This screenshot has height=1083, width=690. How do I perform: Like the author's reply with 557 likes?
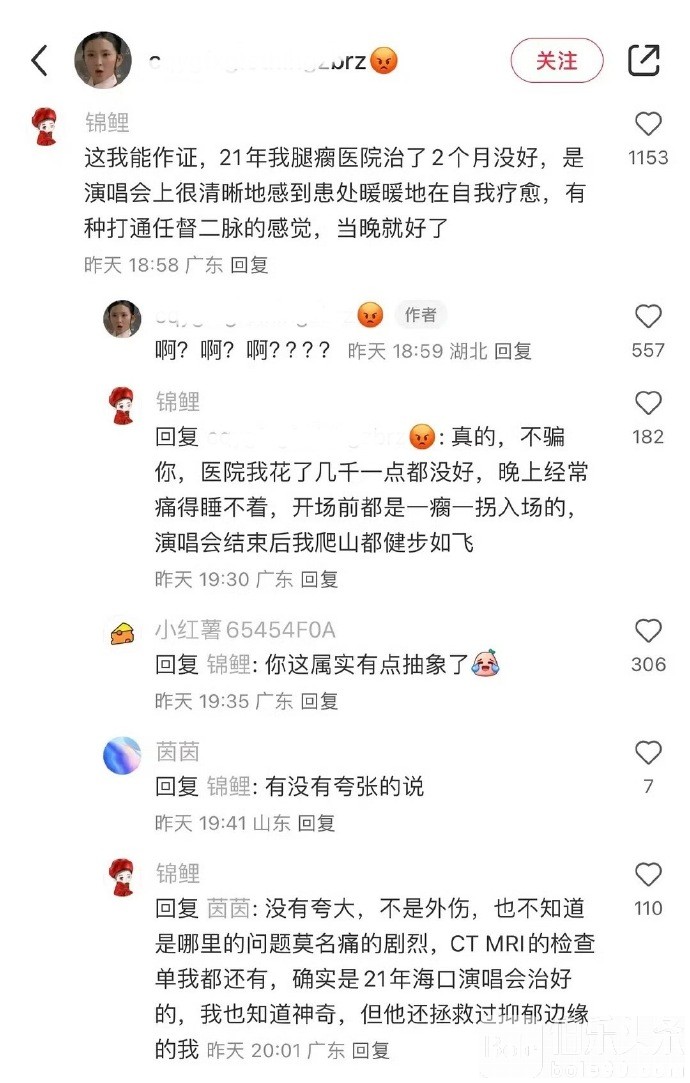pos(648,317)
